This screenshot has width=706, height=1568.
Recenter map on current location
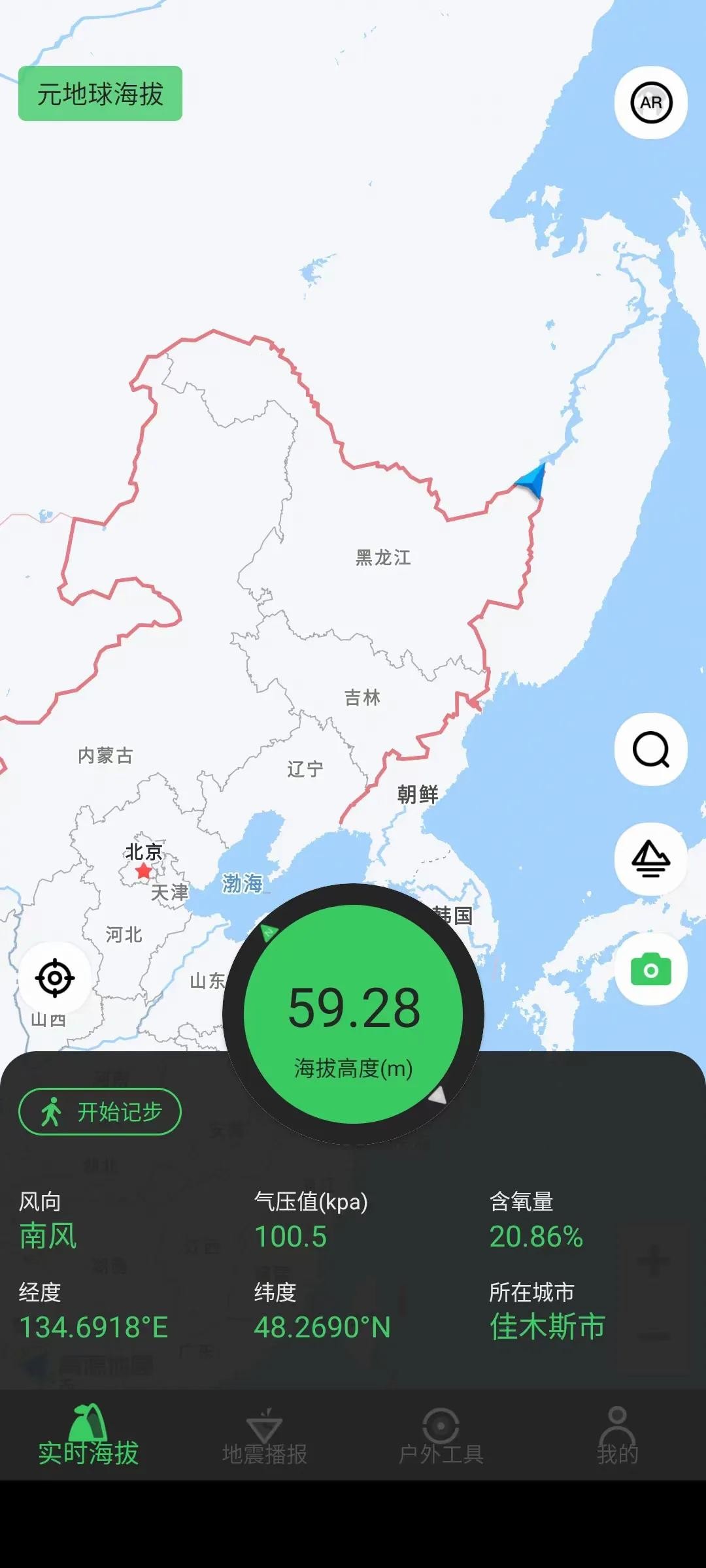click(x=55, y=978)
